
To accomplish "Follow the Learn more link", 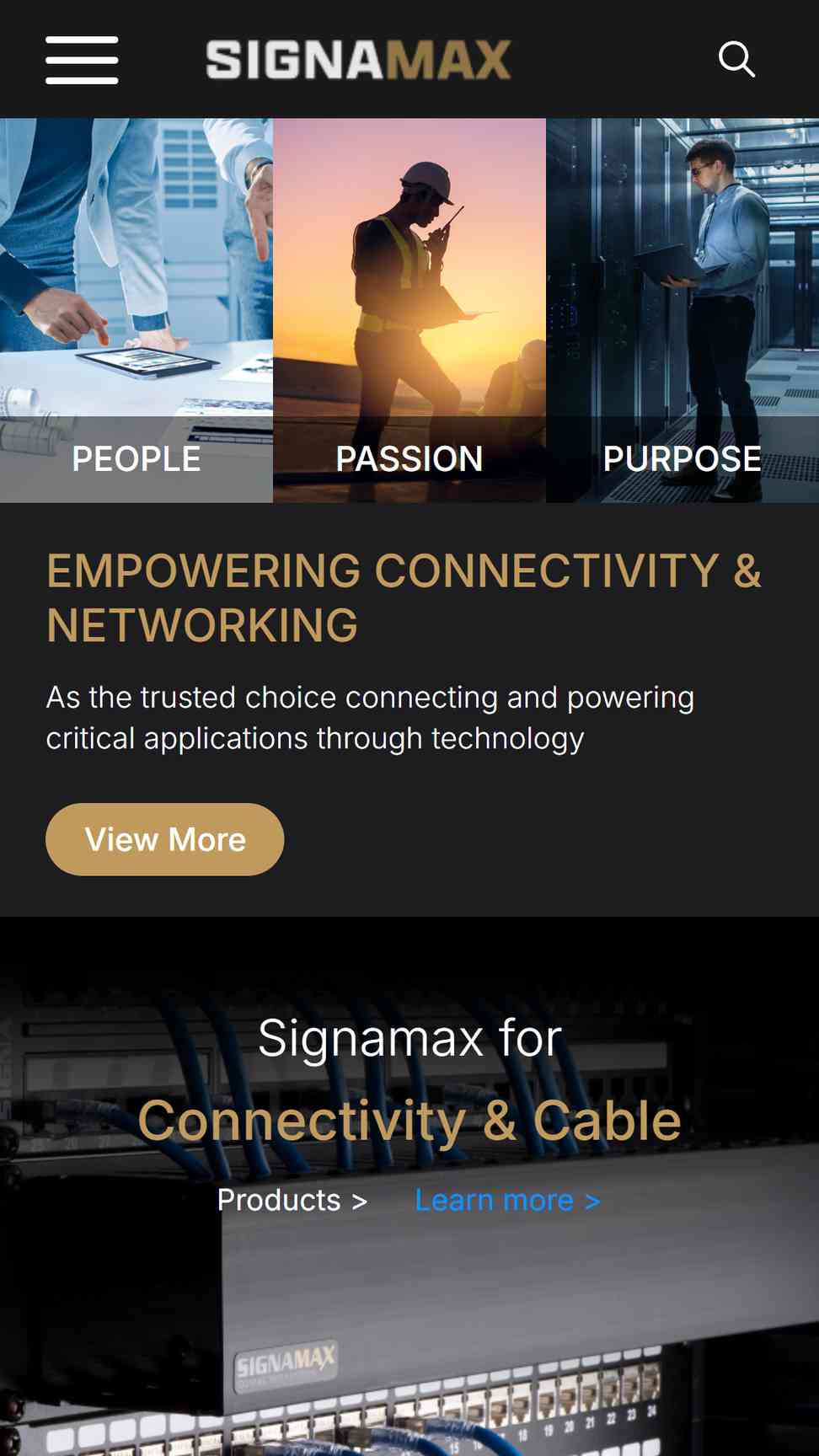I will [x=507, y=1200].
